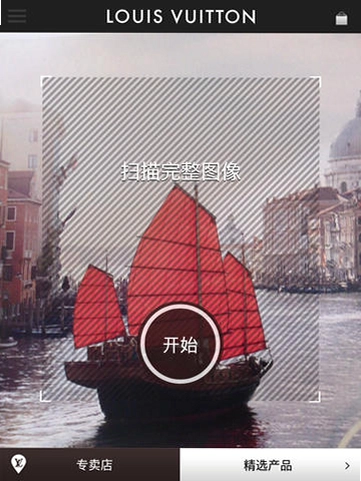Open 精选产品 featured products

pyautogui.click(x=270, y=465)
